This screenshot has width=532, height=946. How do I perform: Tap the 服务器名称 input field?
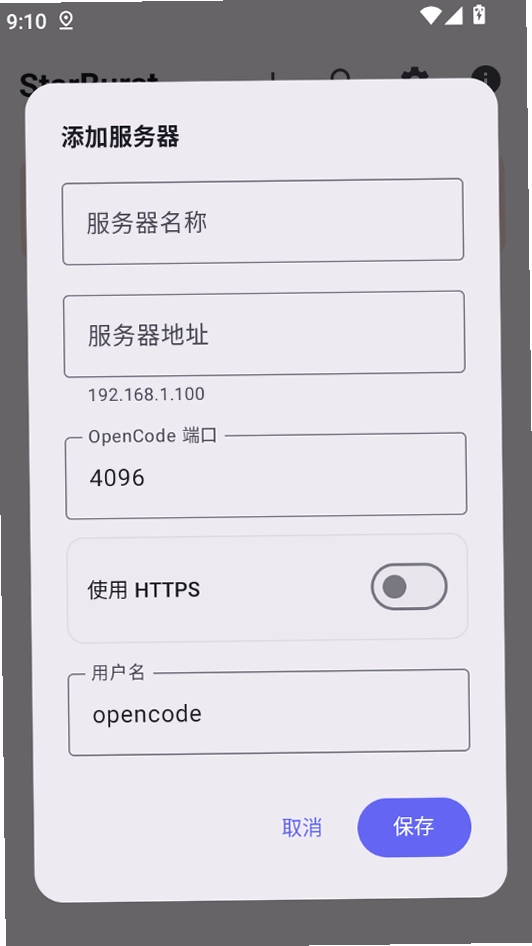[263, 221]
